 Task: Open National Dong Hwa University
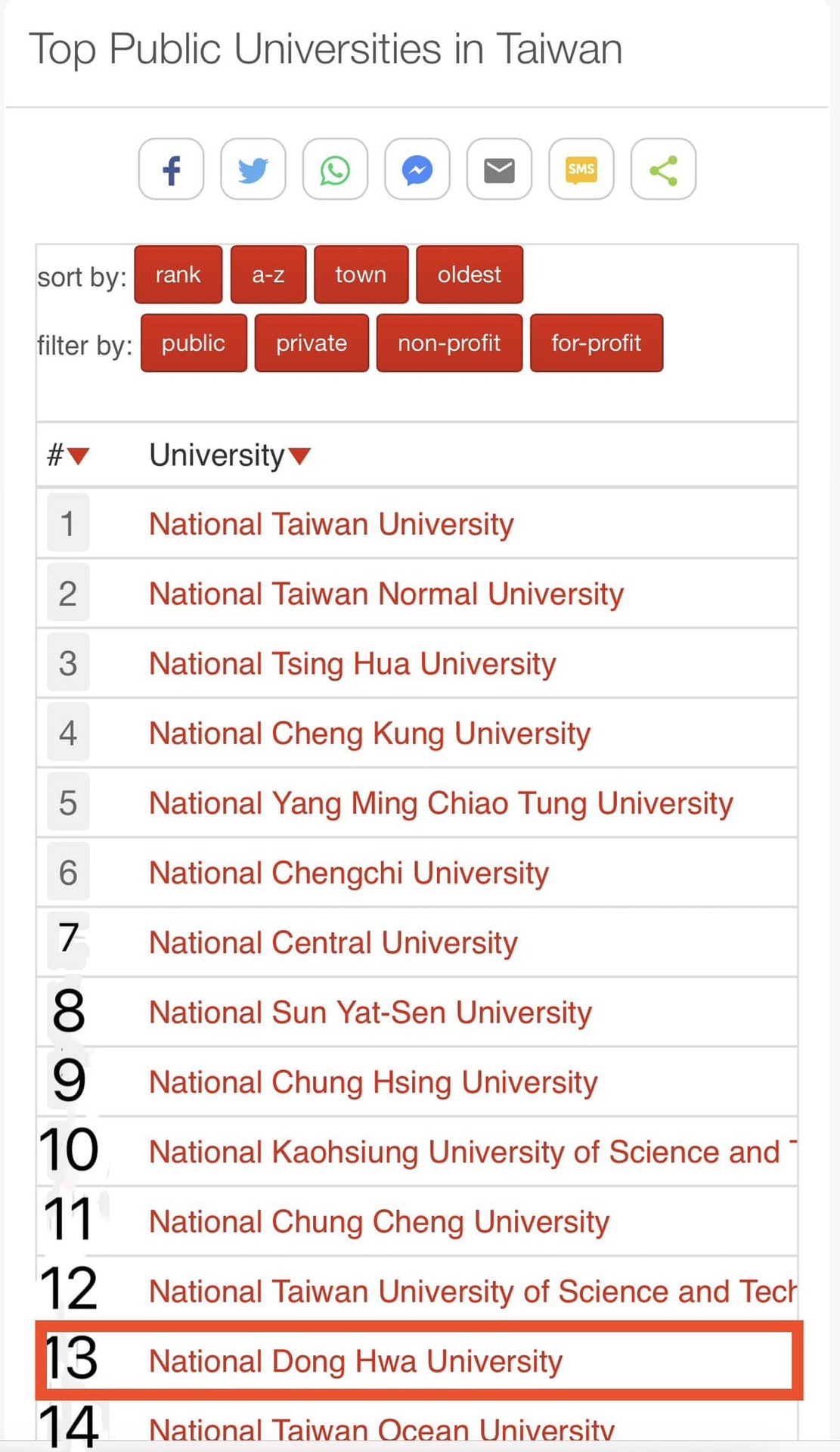point(355,1361)
